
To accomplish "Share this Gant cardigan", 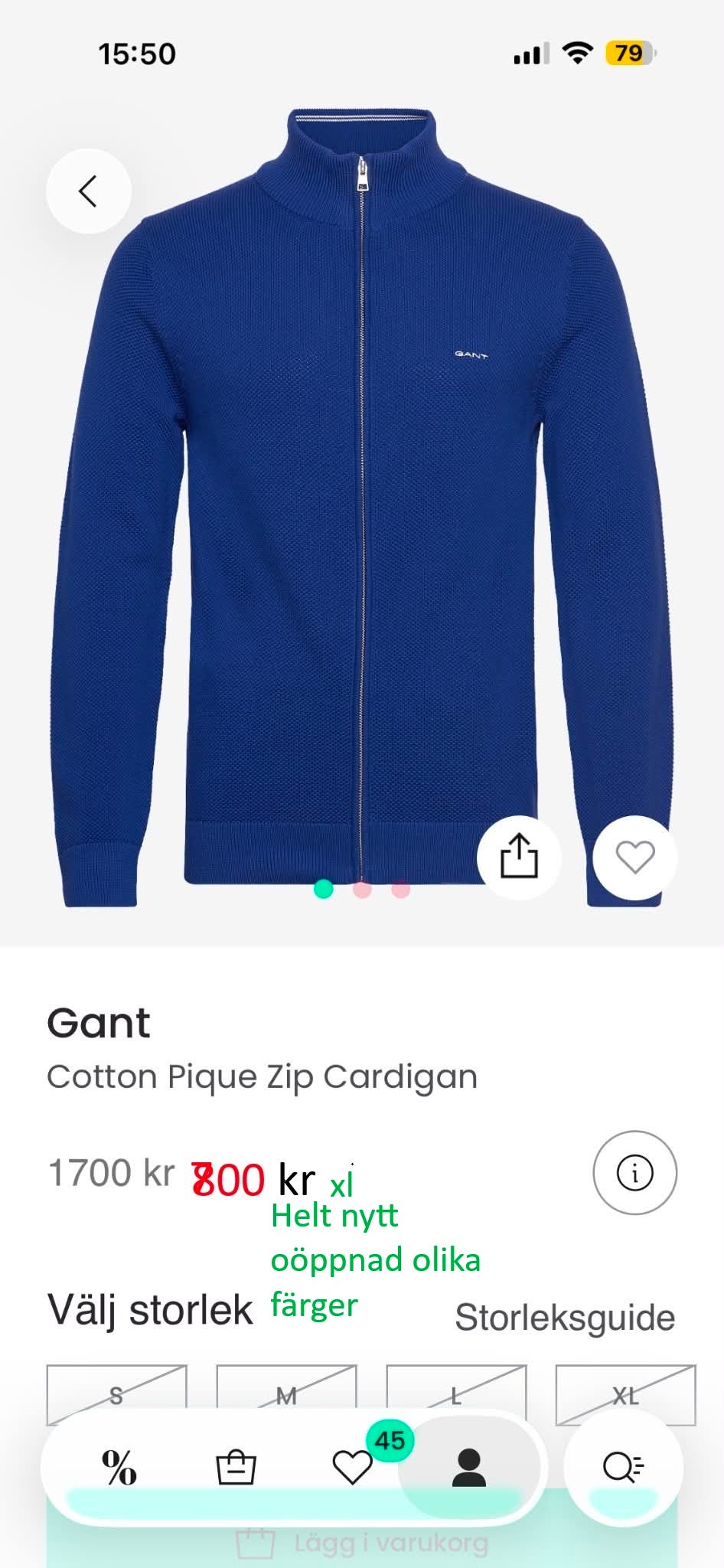I will [x=519, y=857].
